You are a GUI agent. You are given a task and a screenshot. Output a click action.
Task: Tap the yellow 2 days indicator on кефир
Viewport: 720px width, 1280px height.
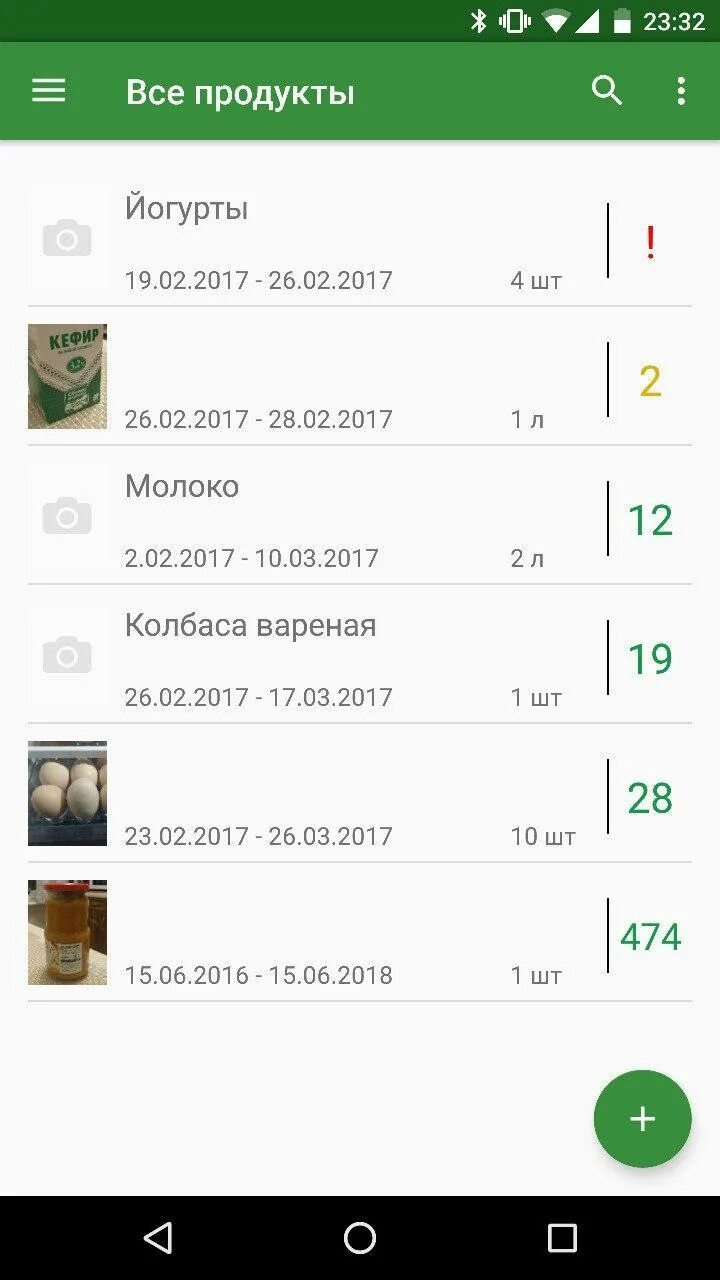pyautogui.click(x=648, y=380)
